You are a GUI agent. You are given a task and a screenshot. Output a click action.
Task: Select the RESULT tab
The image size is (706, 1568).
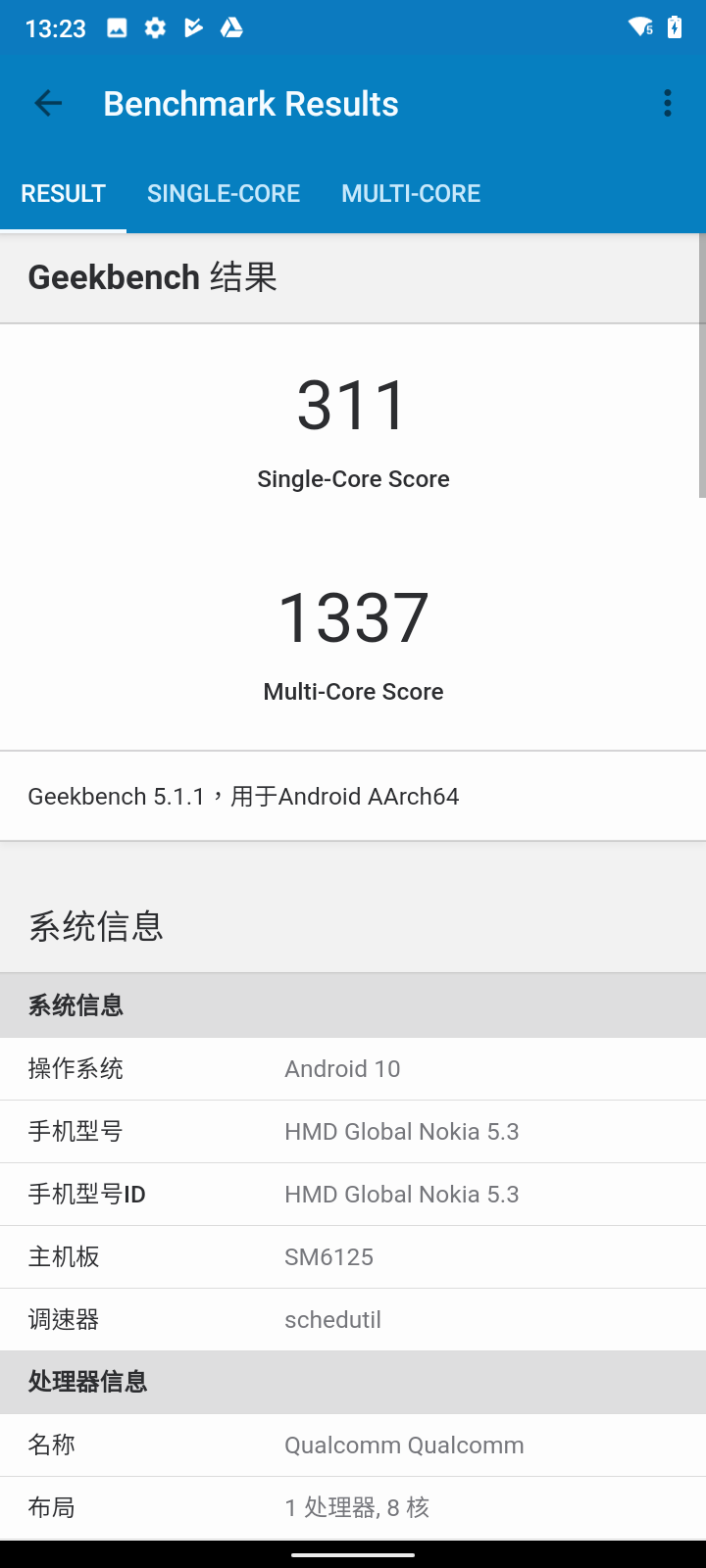(63, 193)
